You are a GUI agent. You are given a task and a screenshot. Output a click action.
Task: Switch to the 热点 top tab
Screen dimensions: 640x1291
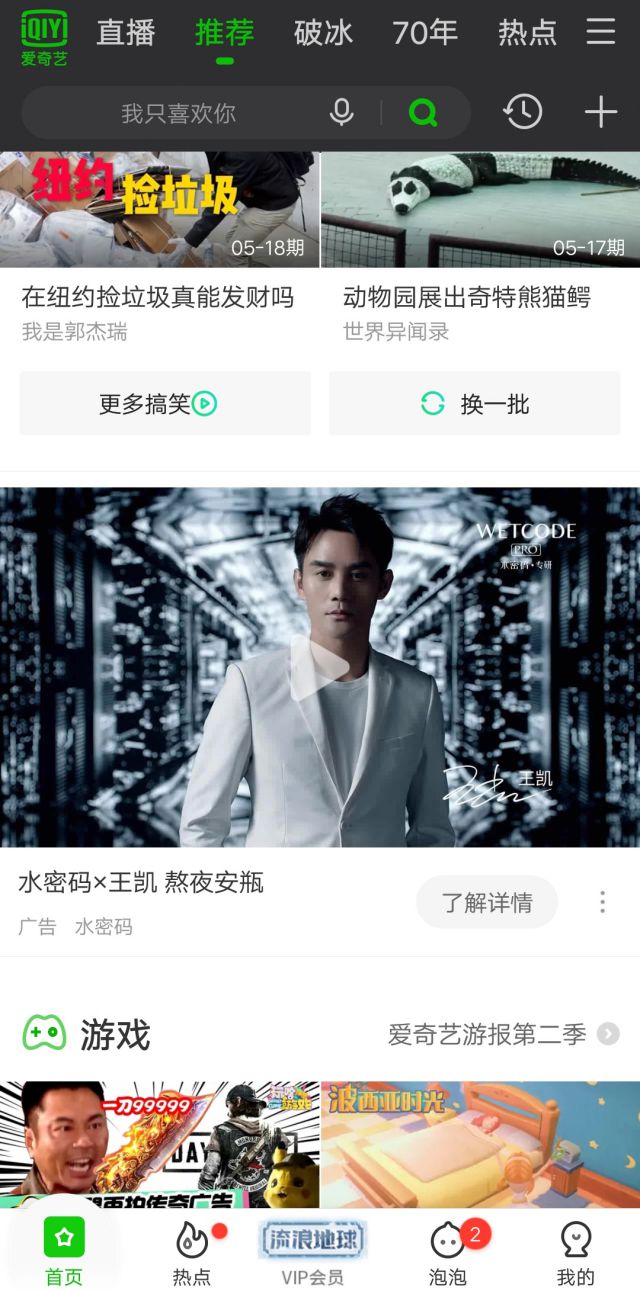pyautogui.click(x=527, y=33)
